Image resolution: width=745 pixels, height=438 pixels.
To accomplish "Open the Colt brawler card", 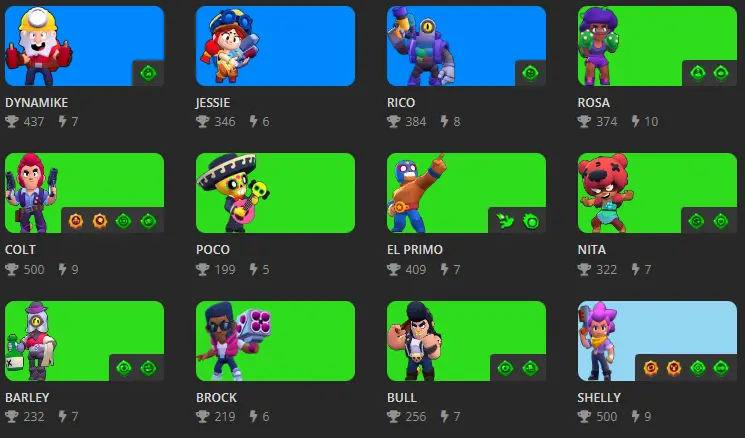I will point(84,193).
